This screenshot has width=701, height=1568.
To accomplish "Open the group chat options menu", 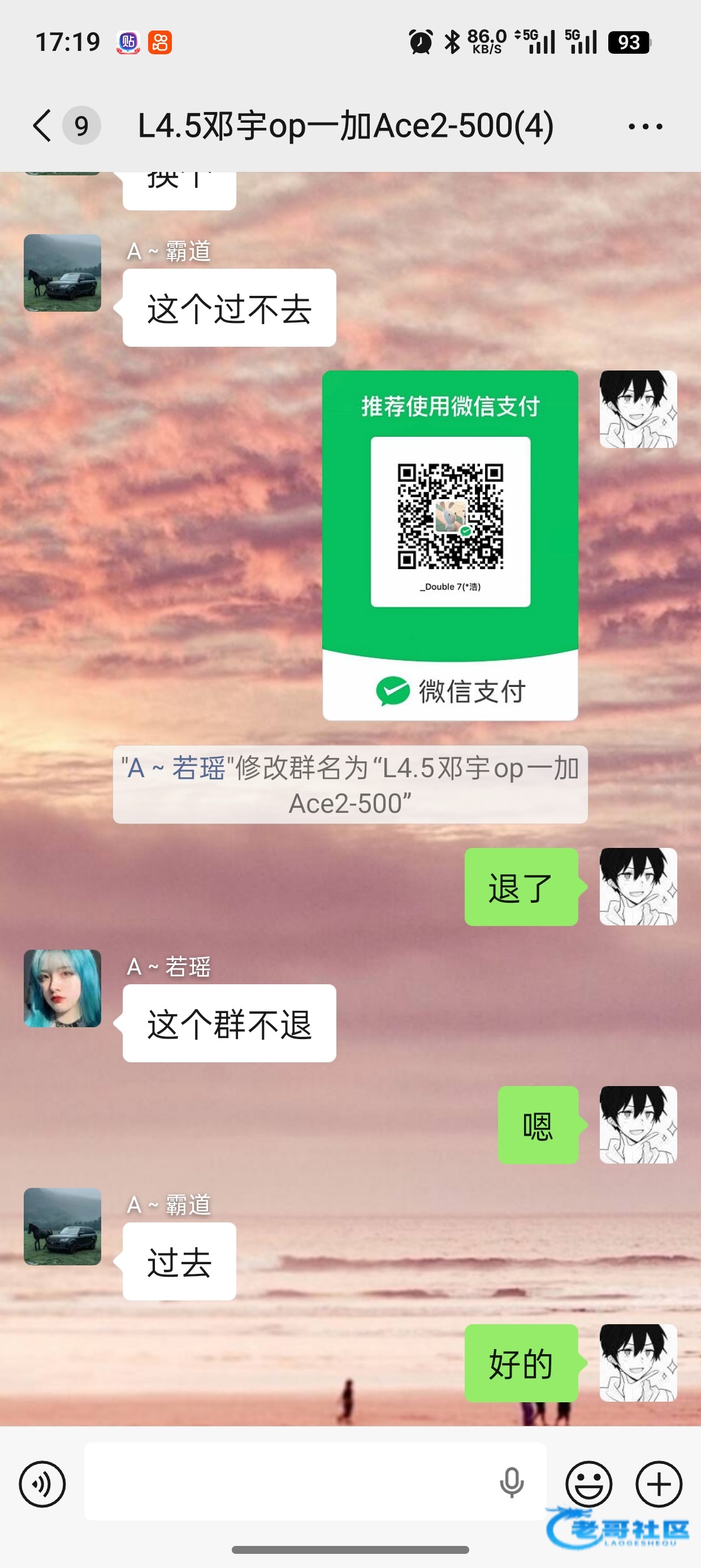I will coord(645,126).
